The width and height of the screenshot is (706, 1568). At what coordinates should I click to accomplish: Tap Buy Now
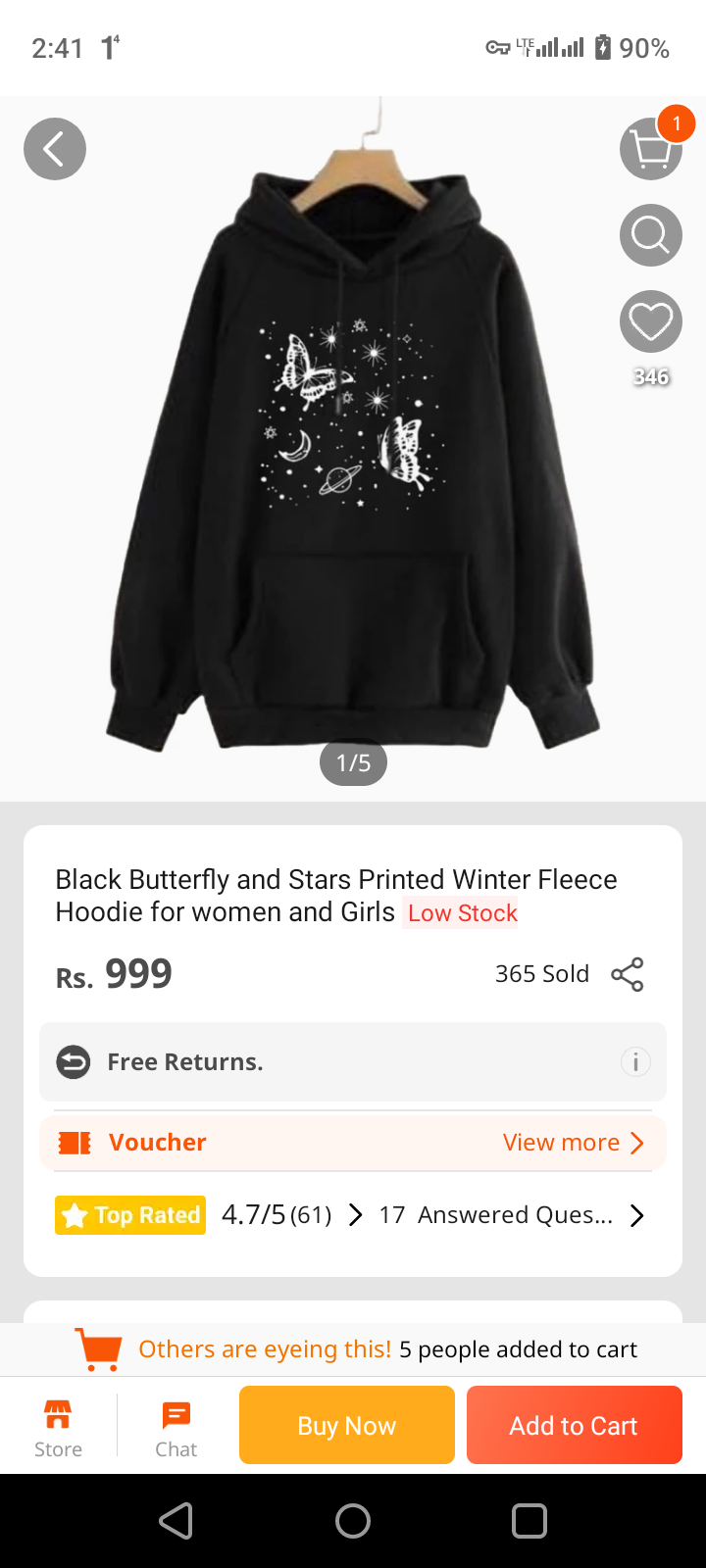(347, 1425)
